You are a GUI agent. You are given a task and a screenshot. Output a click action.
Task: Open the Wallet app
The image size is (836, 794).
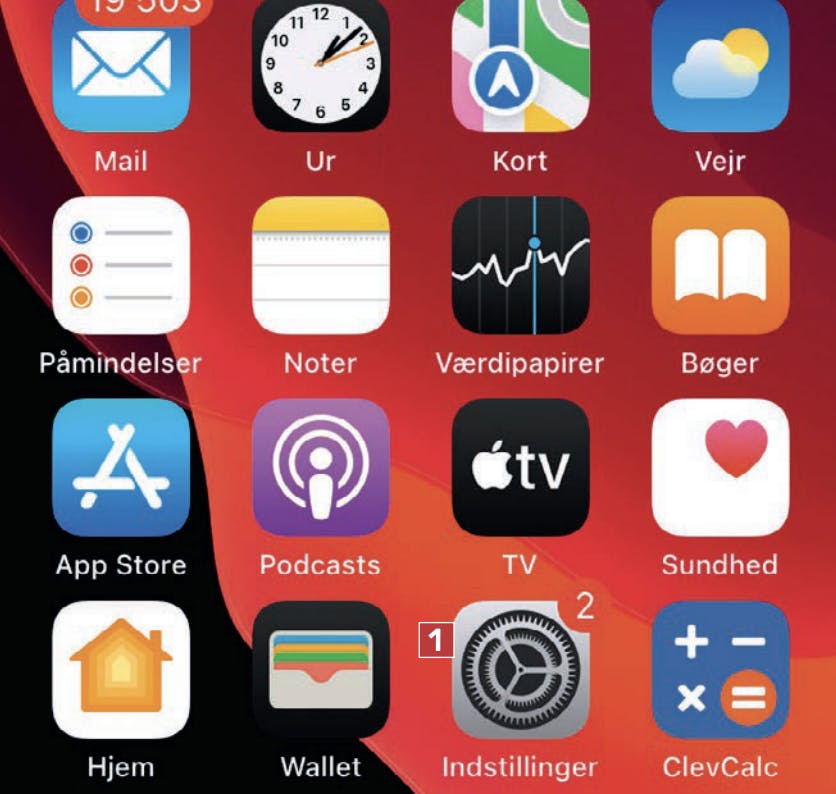click(320, 670)
